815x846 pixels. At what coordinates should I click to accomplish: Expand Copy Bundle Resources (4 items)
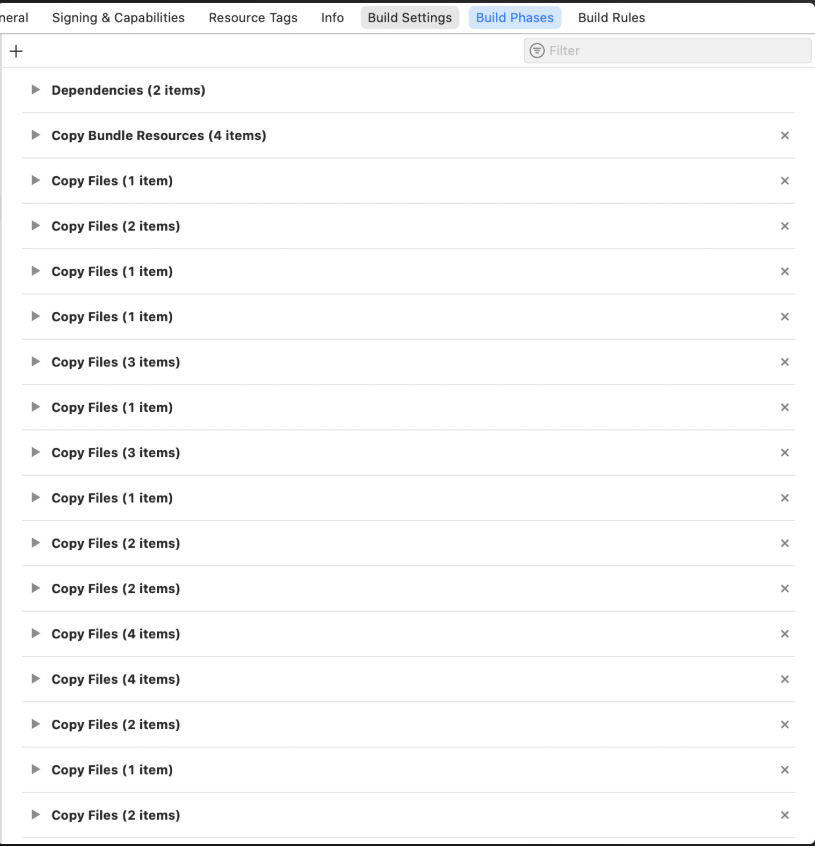[x=36, y=135]
